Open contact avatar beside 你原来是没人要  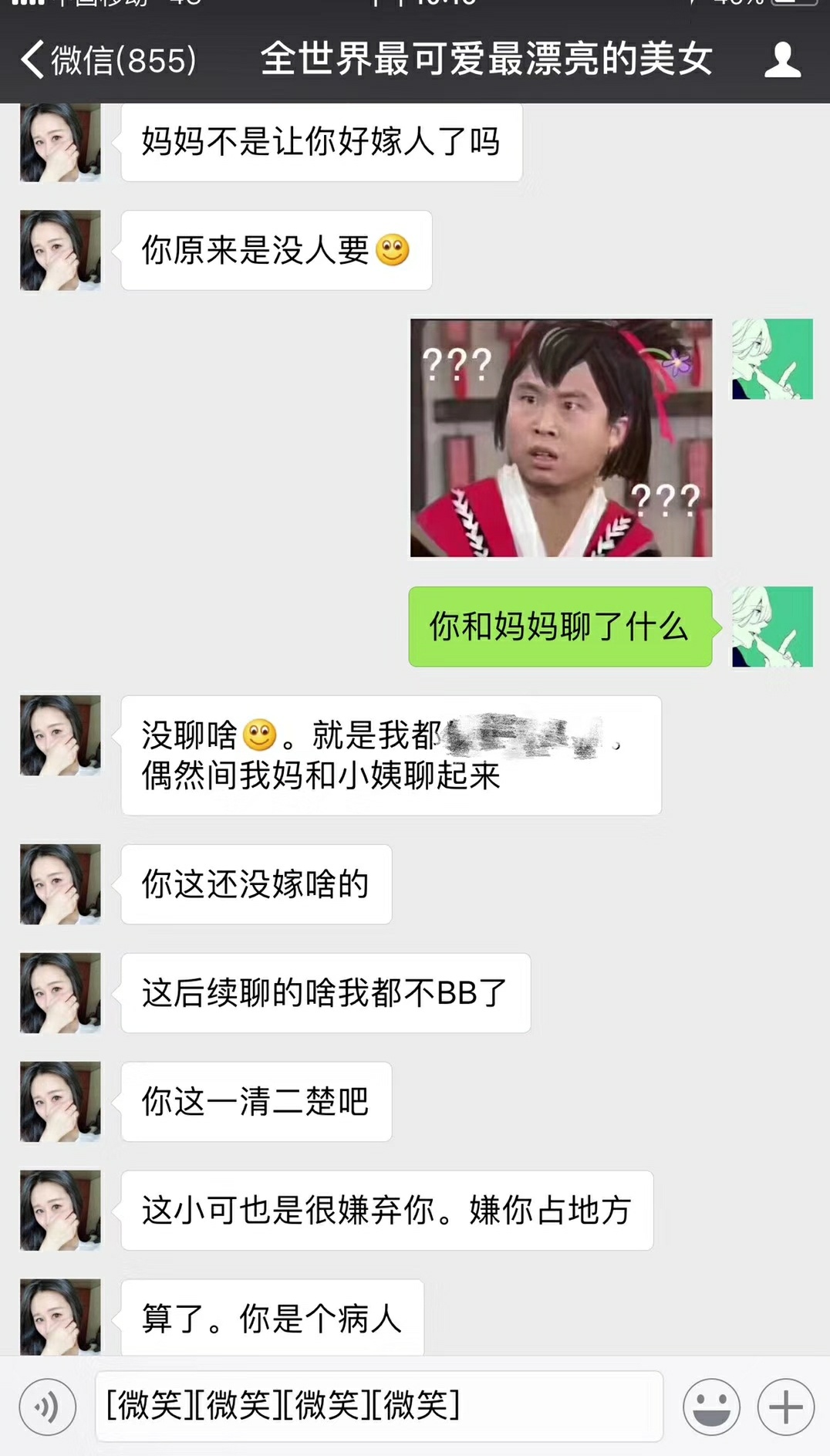(x=60, y=250)
